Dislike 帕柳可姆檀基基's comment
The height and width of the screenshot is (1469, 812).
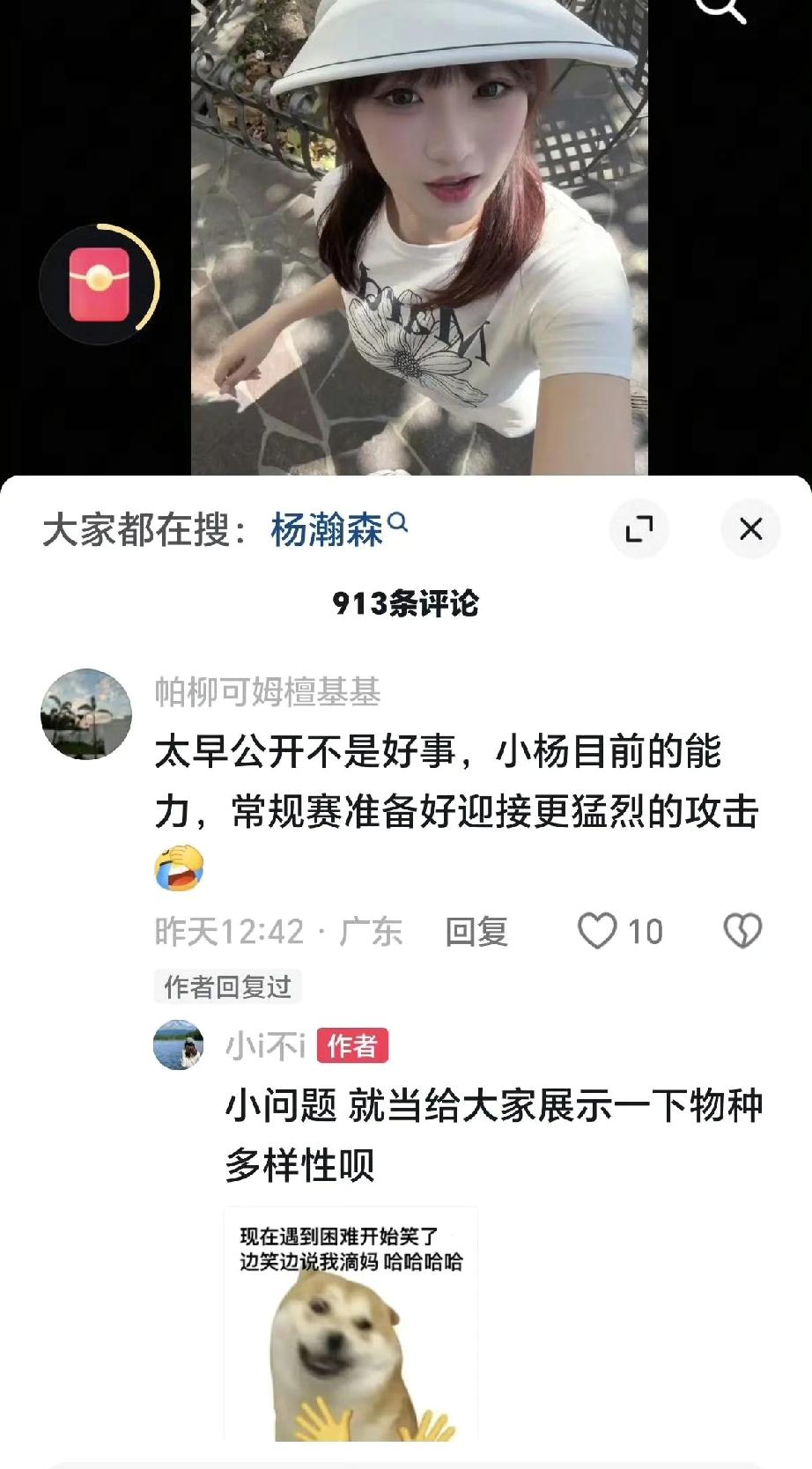point(742,931)
